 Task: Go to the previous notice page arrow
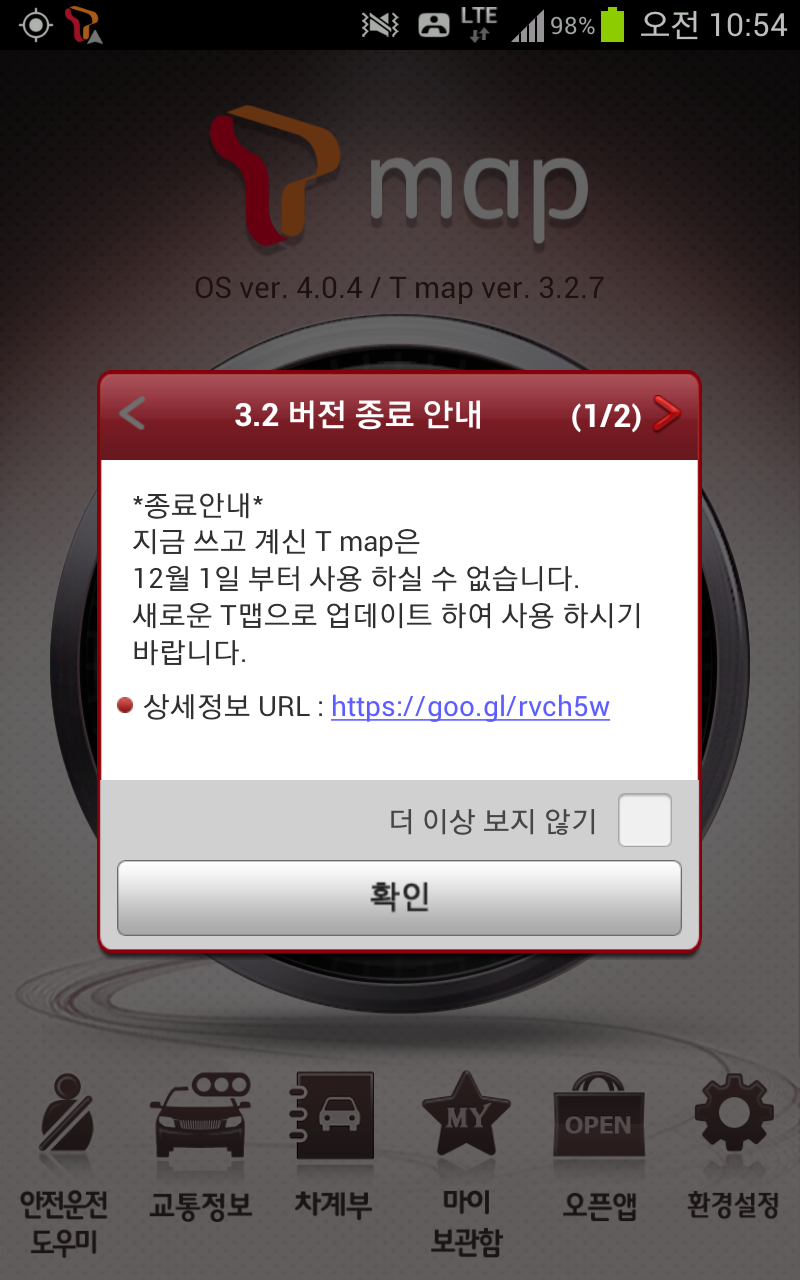(132, 414)
